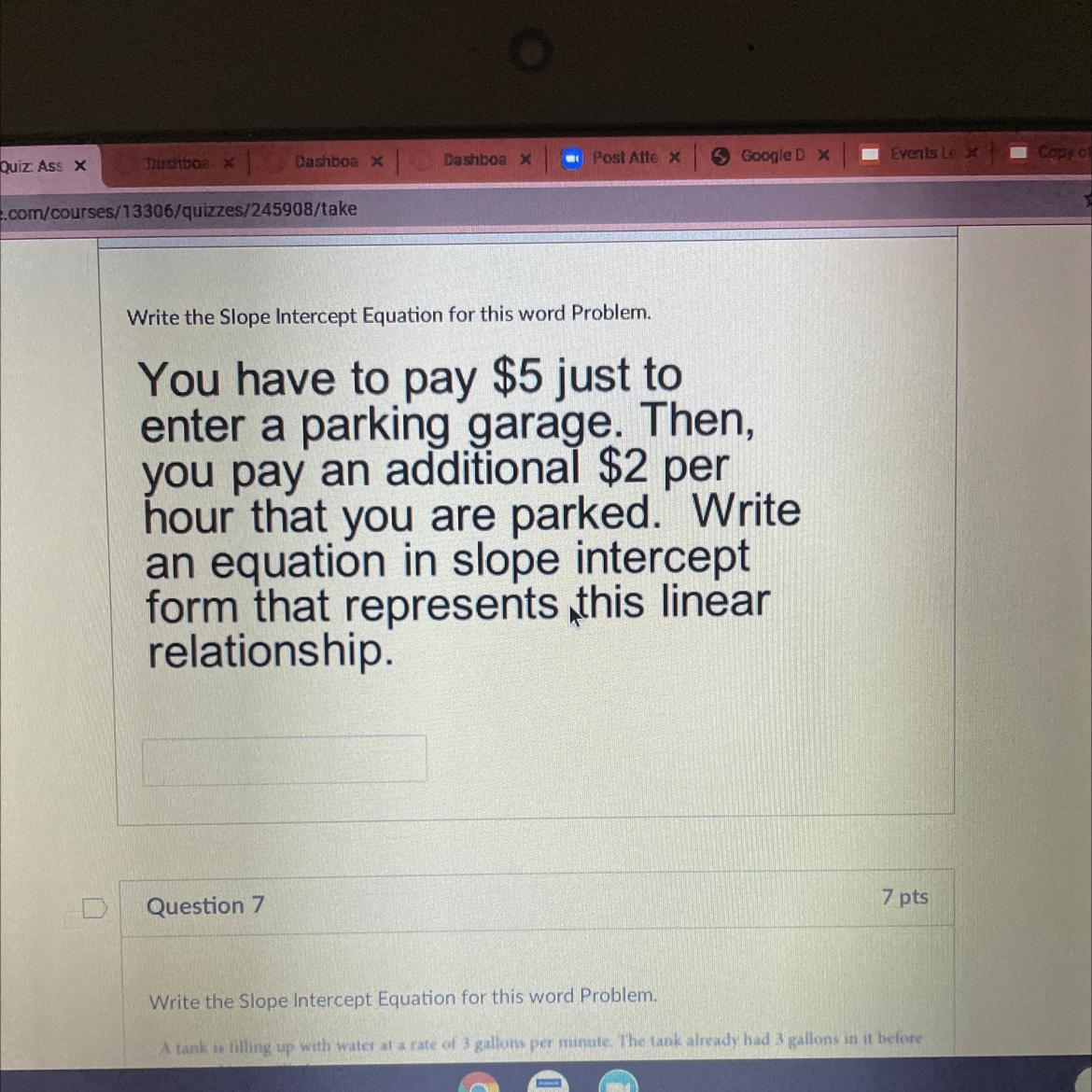Flag Question 7 for review
This screenshot has height=1092, width=1092.
[x=94, y=907]
